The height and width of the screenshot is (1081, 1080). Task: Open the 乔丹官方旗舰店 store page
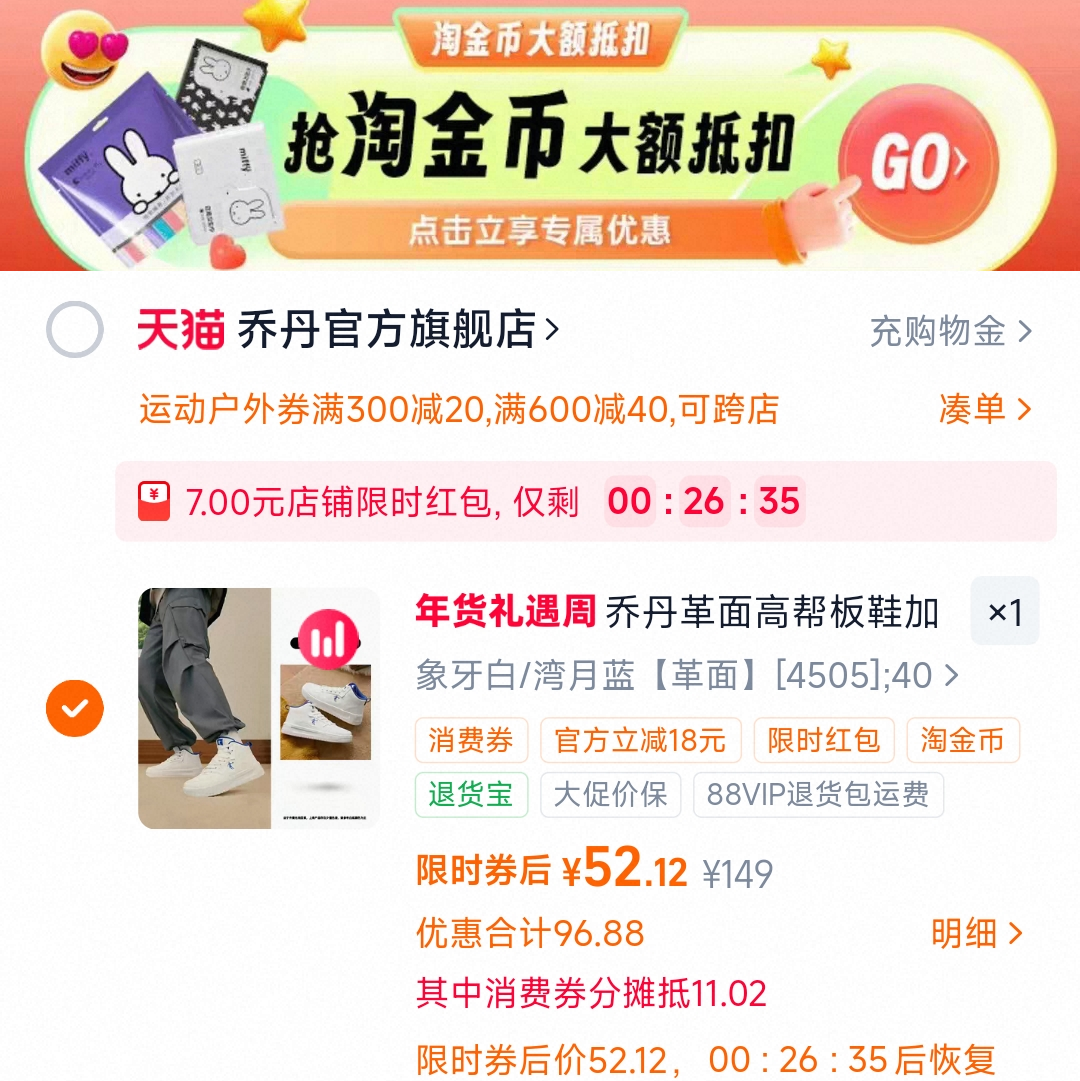point(396,330)
